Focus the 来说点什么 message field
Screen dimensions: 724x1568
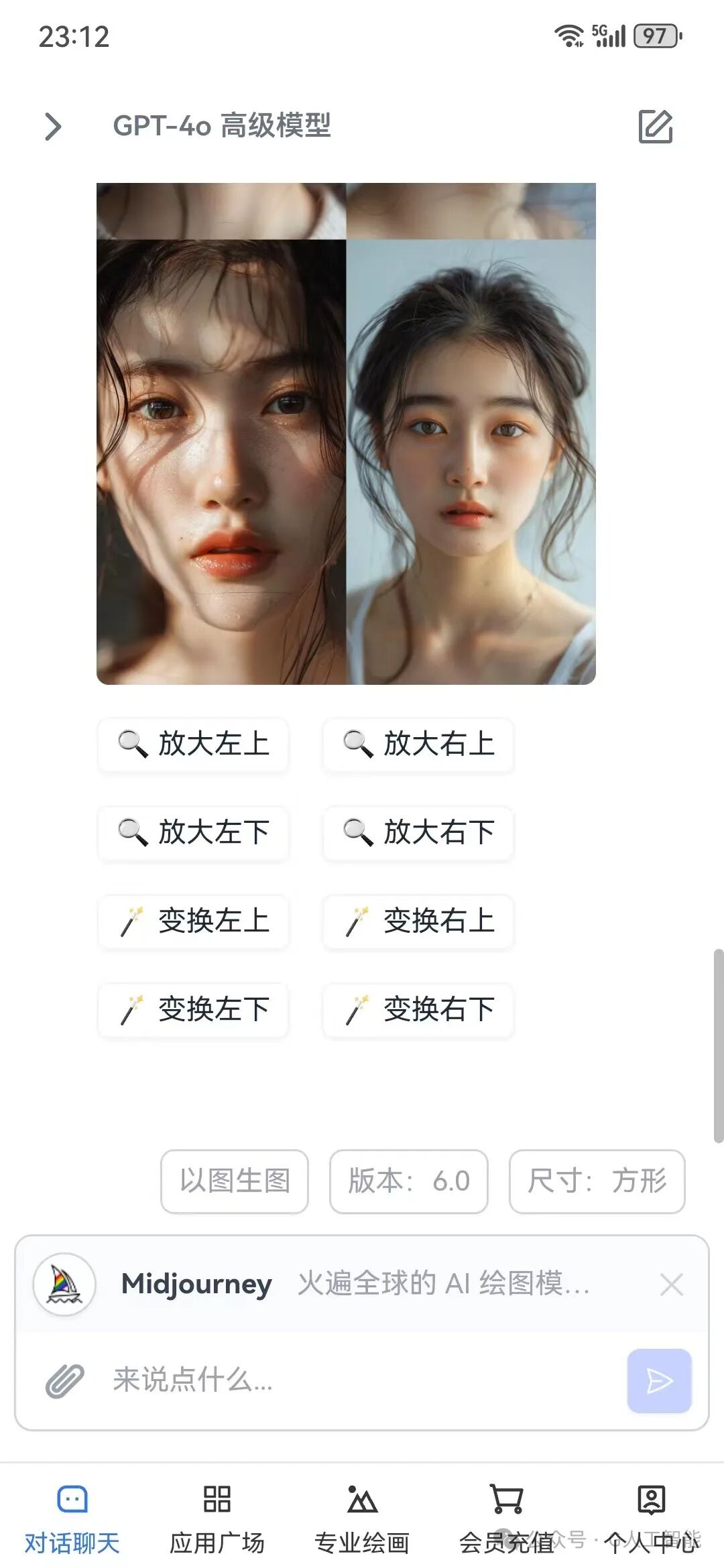click(362, 1380)
